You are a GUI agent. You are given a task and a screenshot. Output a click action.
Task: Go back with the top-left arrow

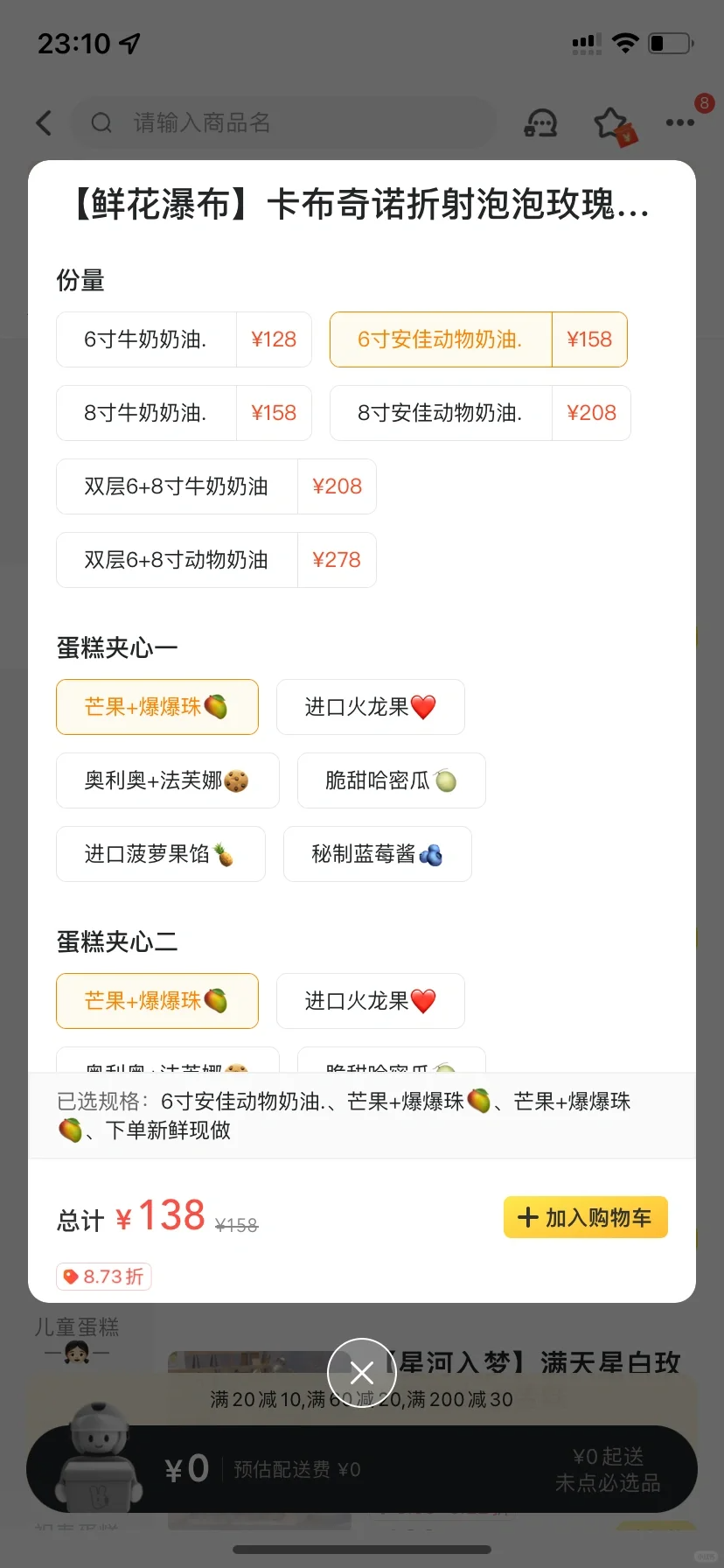pos(45,122)
